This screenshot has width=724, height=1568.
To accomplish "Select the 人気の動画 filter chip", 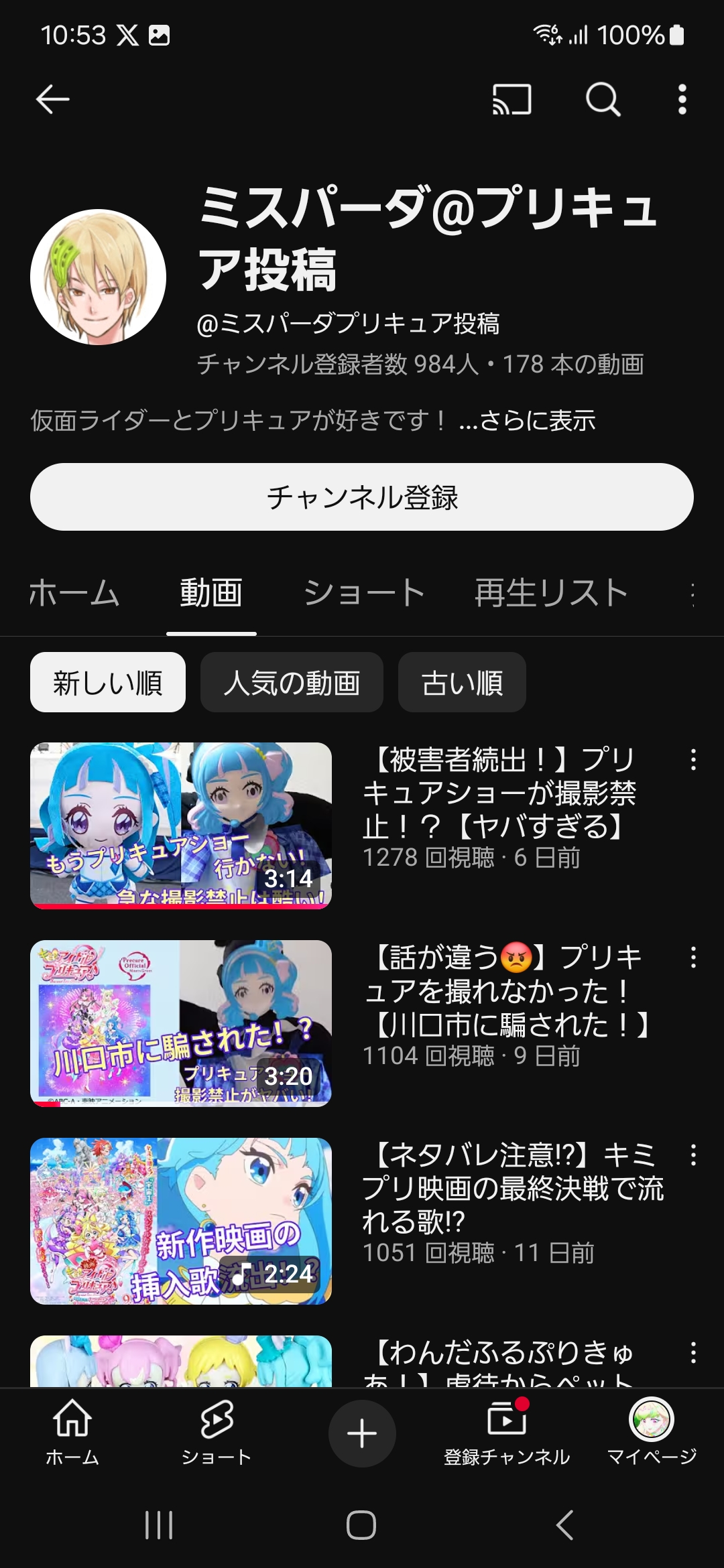I will coord(292,683).
